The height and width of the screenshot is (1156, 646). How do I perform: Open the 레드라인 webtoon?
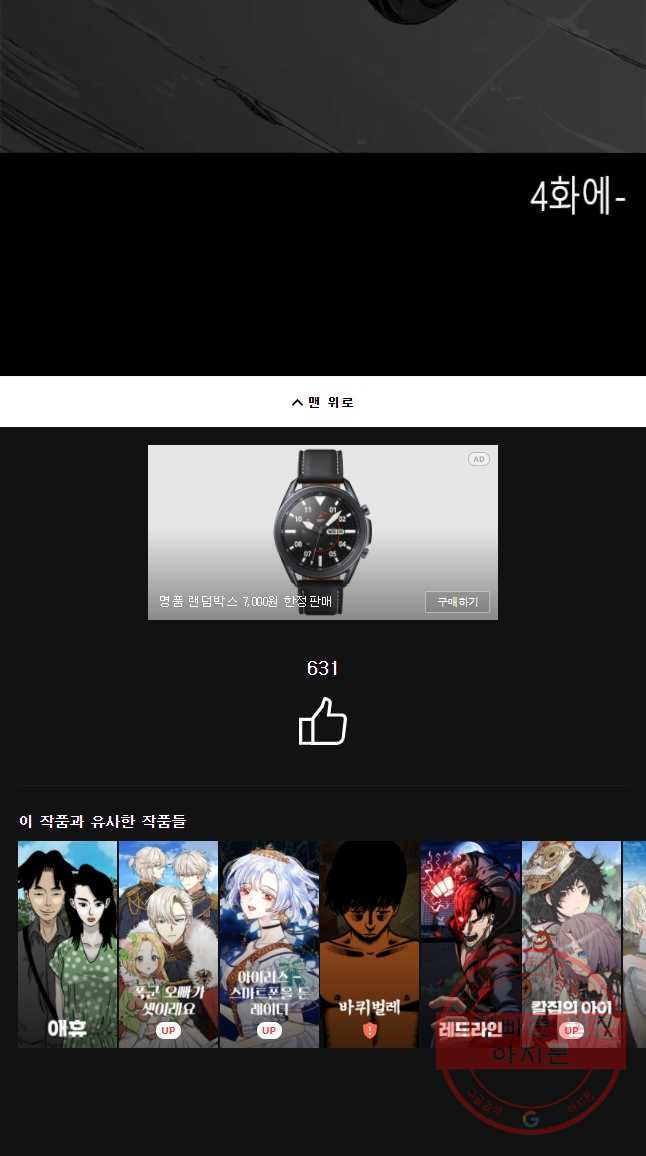tap(470, 944)
